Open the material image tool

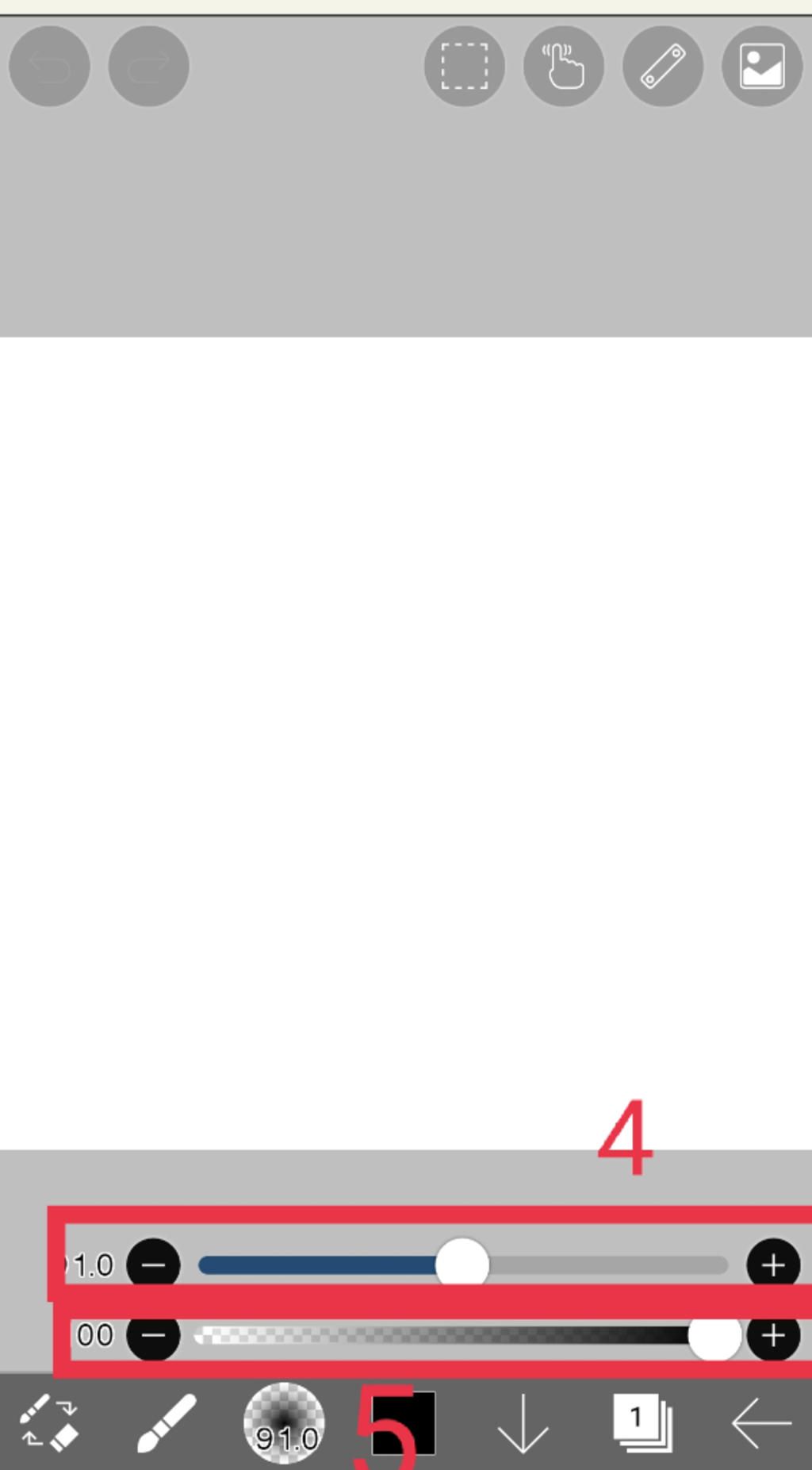pyautogui.click(x=762, y=67)
